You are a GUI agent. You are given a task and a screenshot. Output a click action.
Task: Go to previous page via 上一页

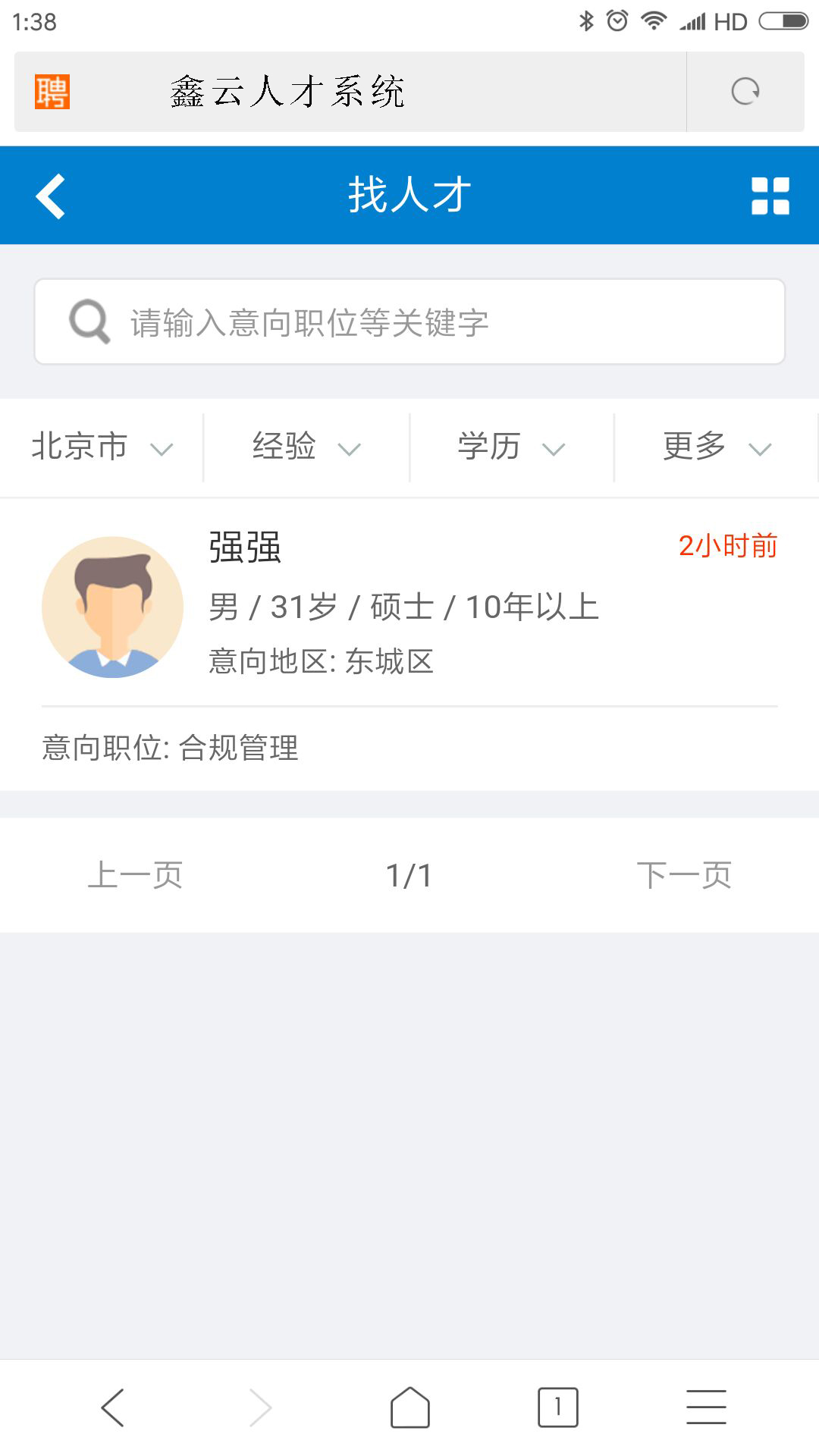pyautogui.click(x=136, y=875)
